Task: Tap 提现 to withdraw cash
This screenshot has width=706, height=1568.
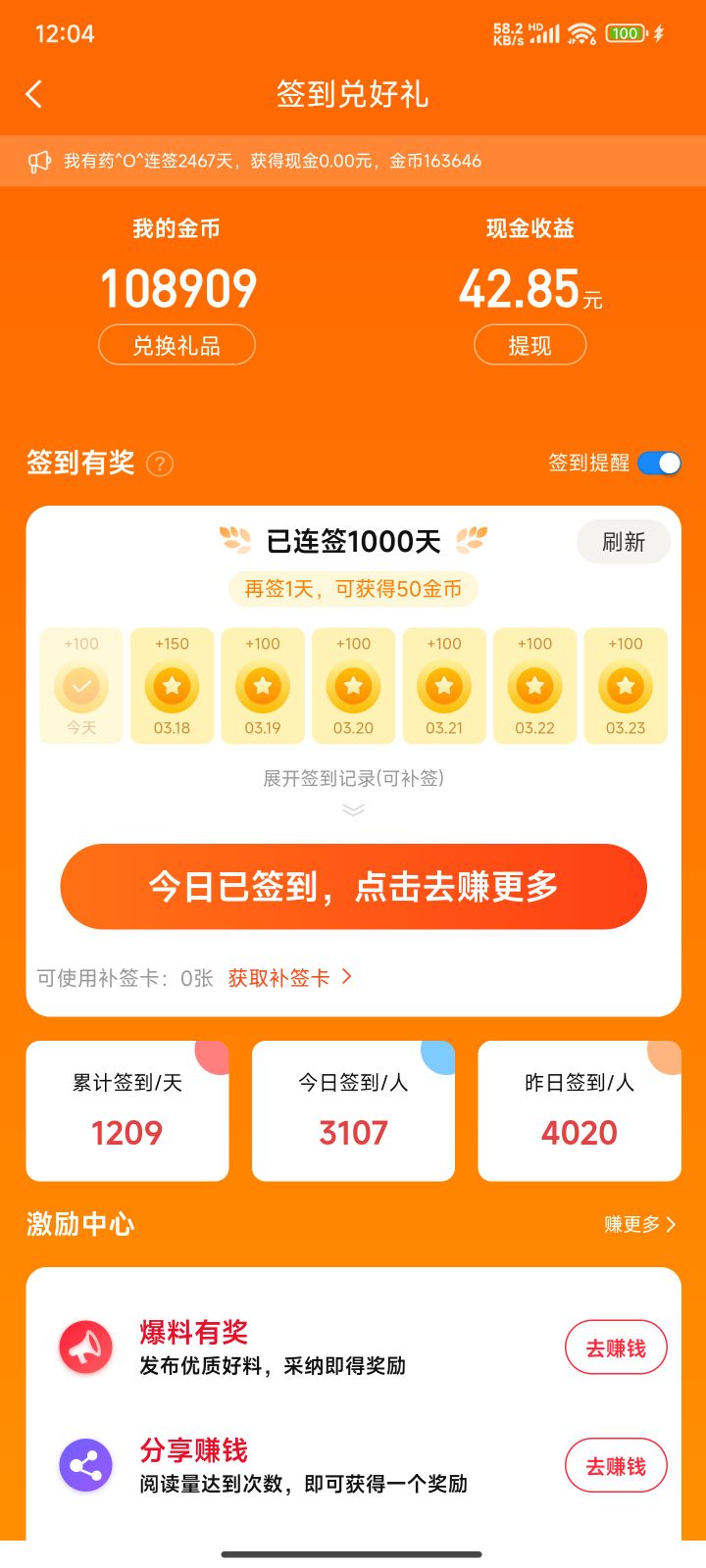Action: coord(529,345)
